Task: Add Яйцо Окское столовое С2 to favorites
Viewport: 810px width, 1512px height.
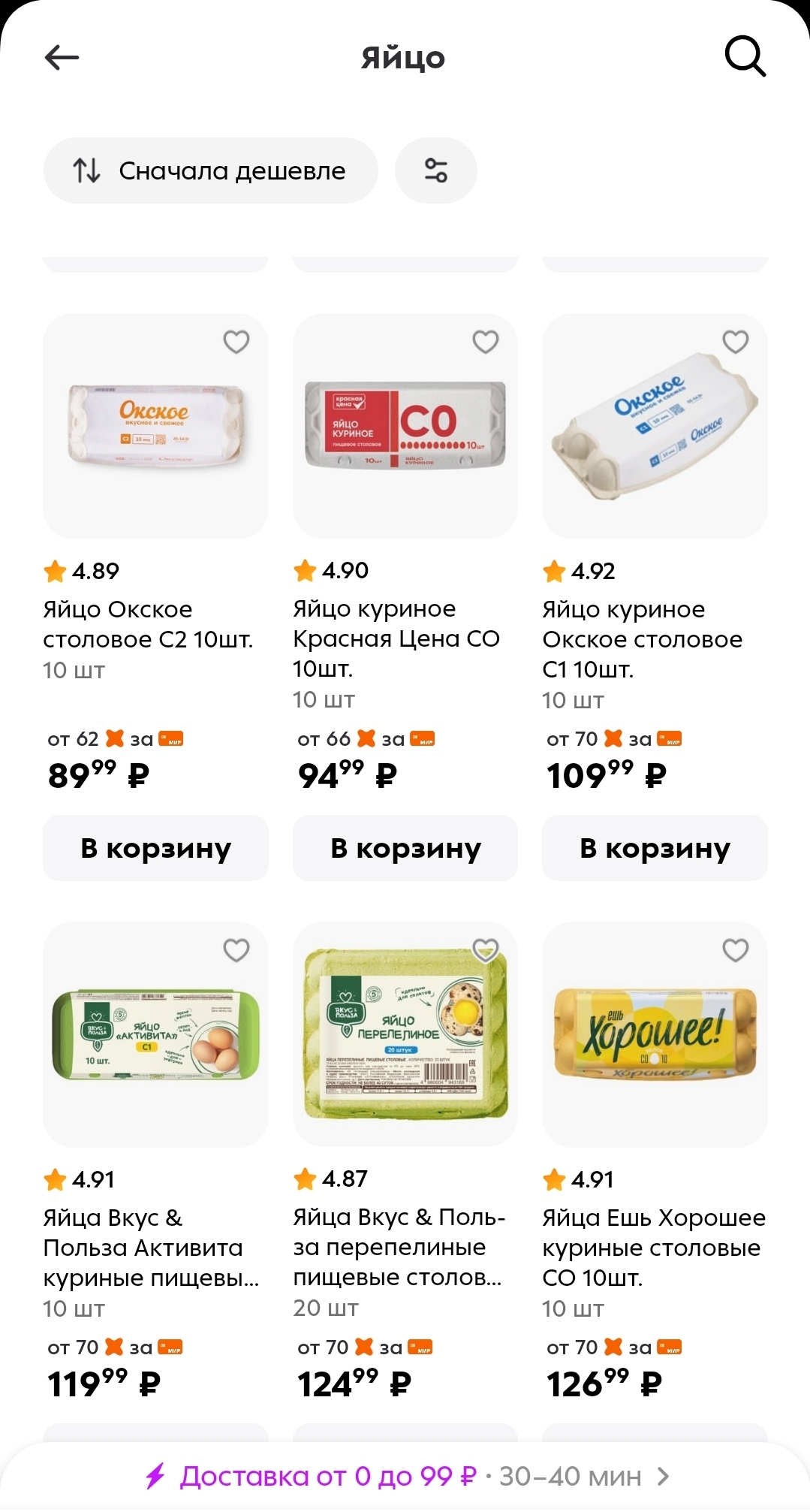Action: coord(236,343)
